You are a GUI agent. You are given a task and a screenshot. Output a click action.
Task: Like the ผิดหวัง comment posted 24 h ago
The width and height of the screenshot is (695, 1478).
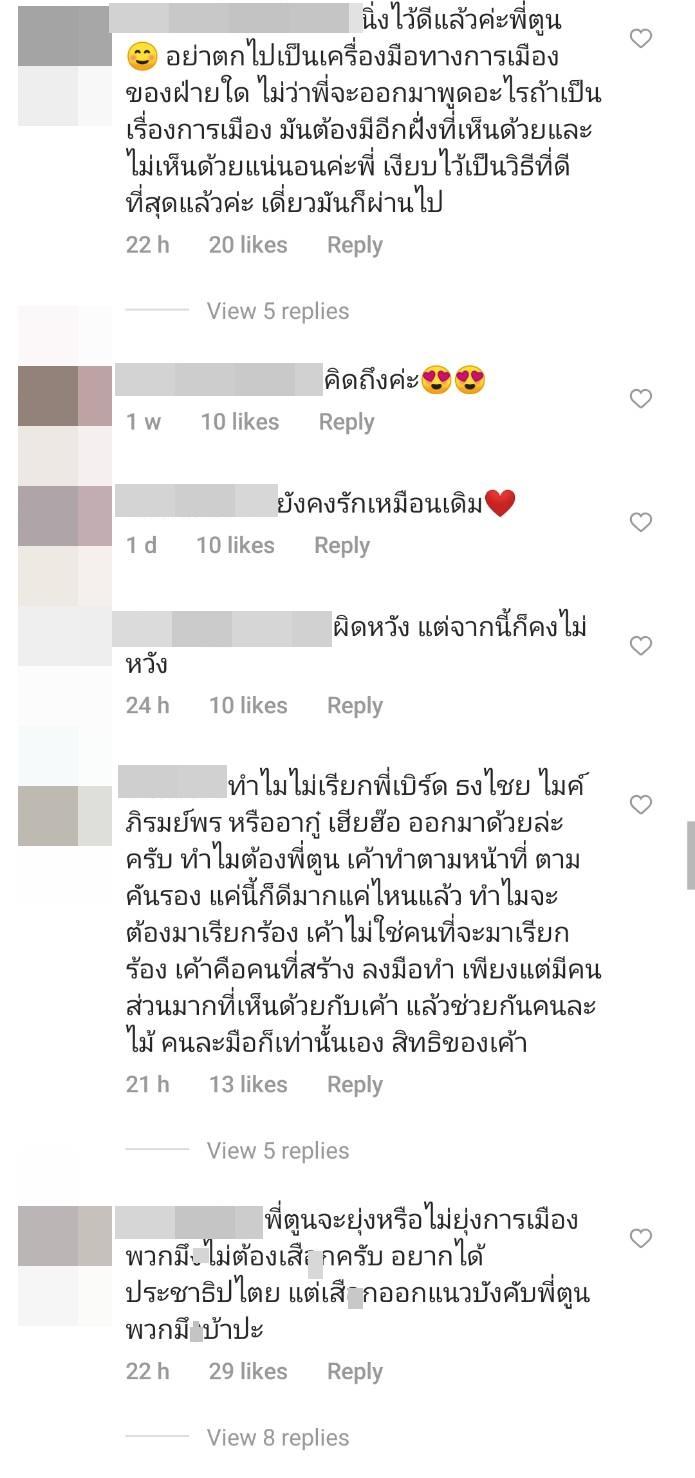pos(640,646)
